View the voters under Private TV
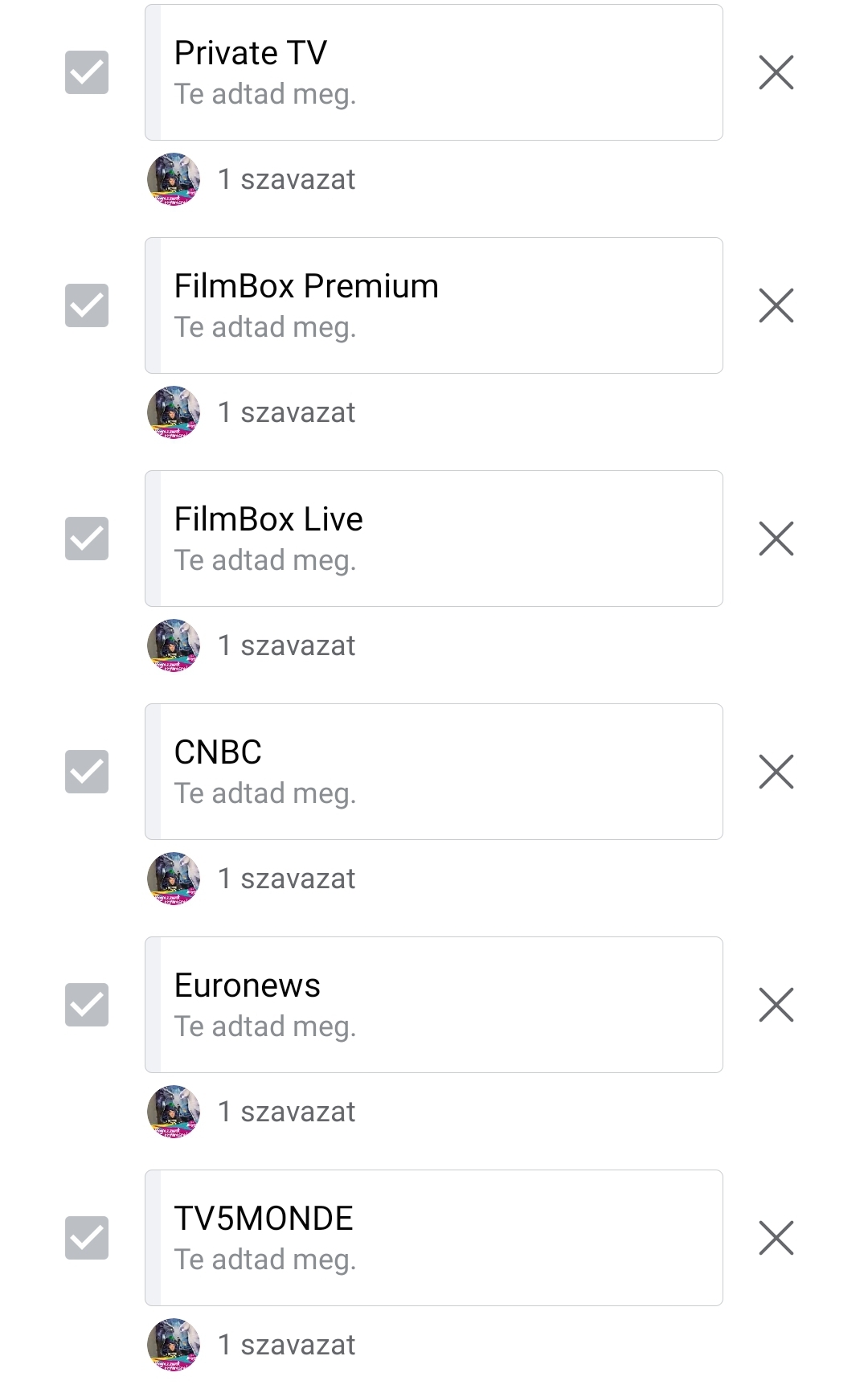Image resolution: width=868 pixels, height=1393 pixels. pos(252,179)
